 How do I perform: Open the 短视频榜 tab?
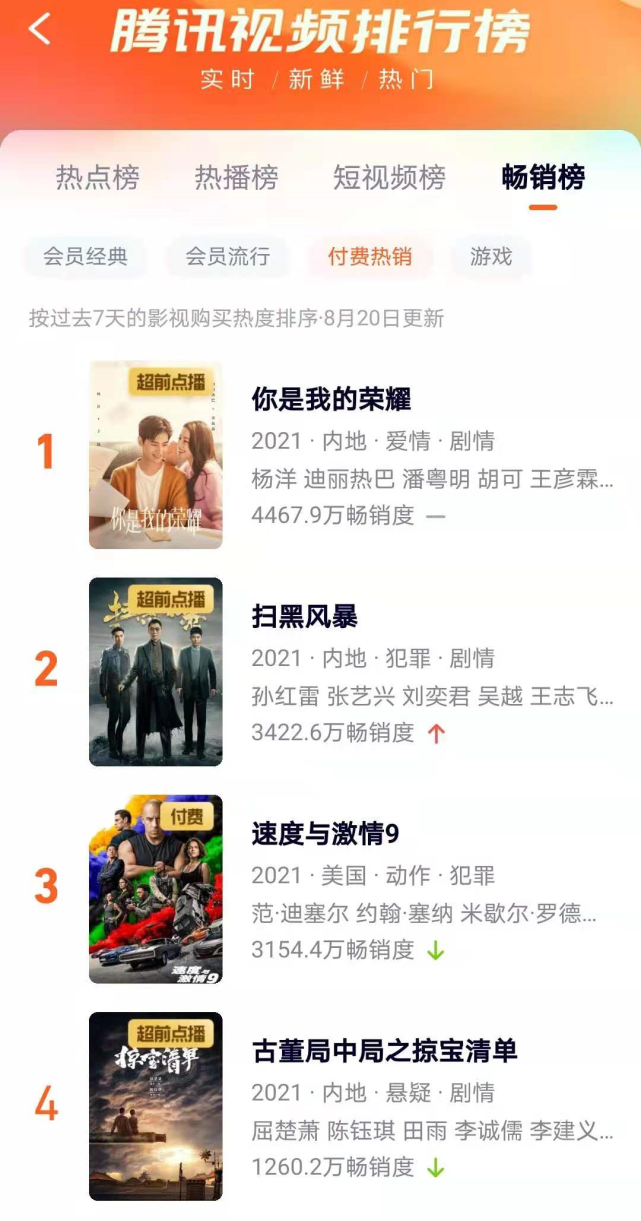[x=389, y=178]
